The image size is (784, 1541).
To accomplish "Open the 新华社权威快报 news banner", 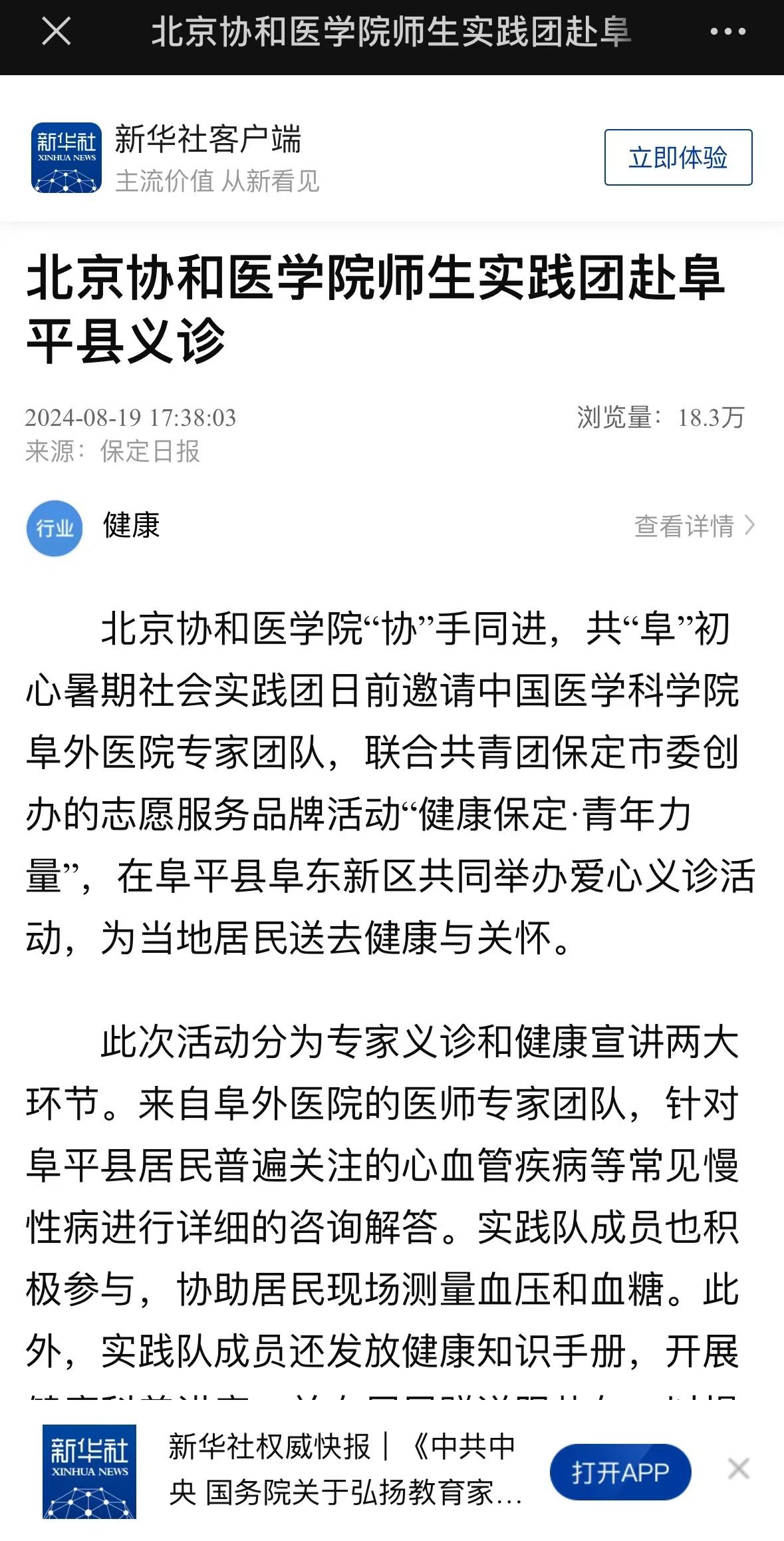I will [x=343, y=1470].
